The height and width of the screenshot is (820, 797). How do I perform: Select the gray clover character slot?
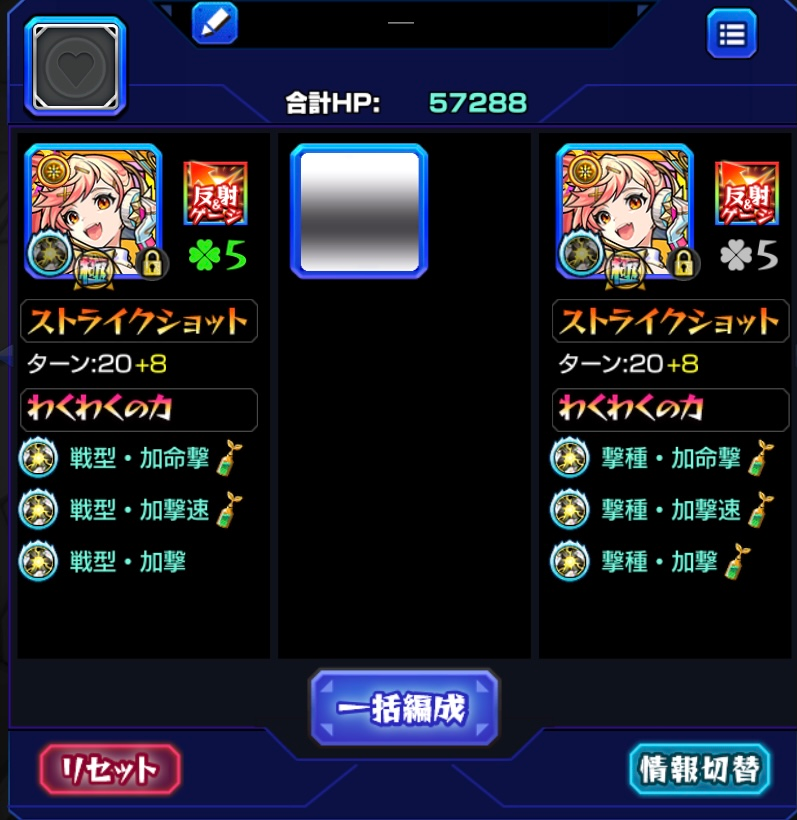[624, 211]
